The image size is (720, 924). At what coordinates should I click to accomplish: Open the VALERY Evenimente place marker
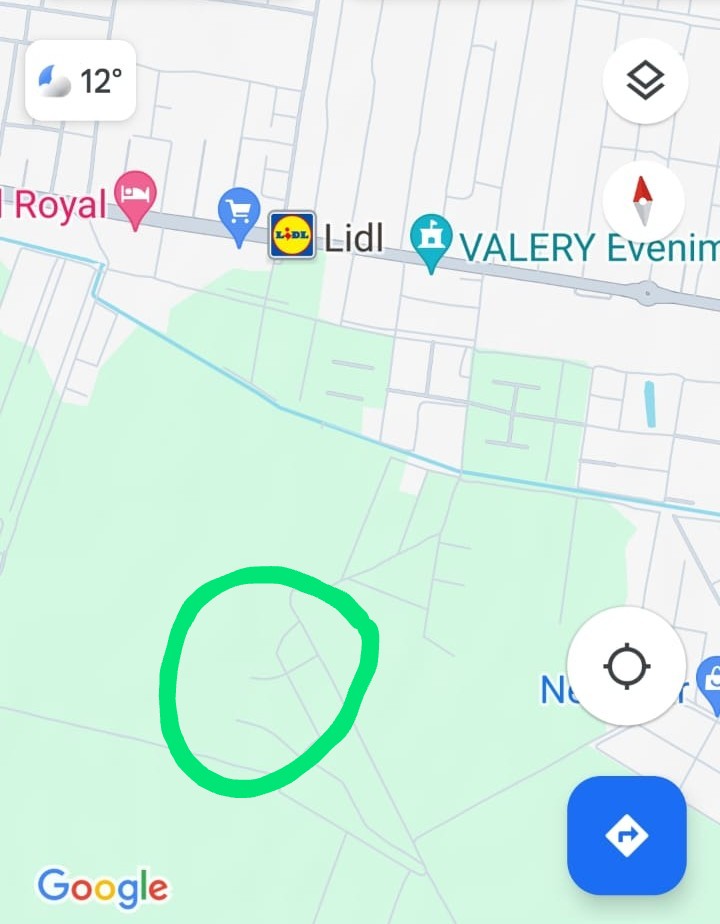tap(432, 240)
